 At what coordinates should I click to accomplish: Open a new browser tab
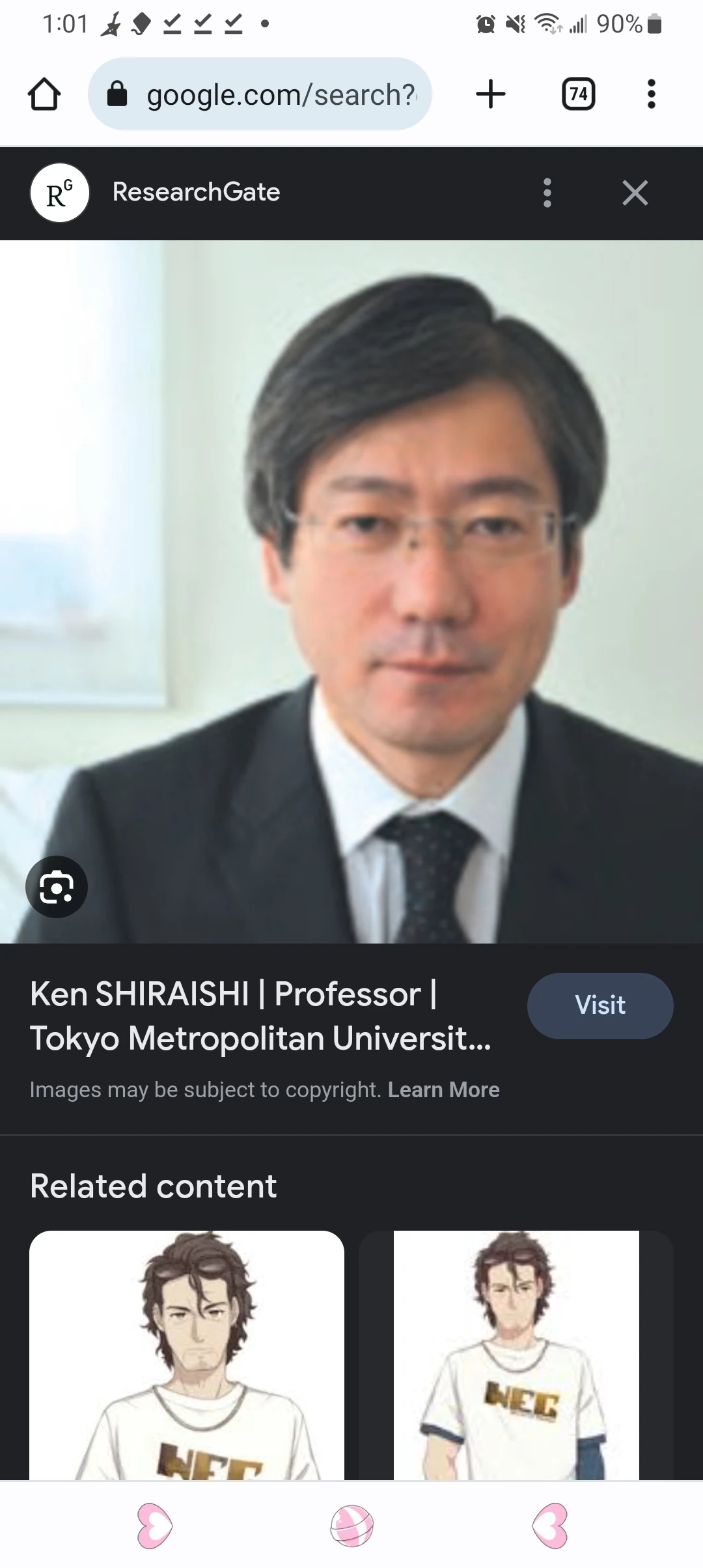point(491,94)
